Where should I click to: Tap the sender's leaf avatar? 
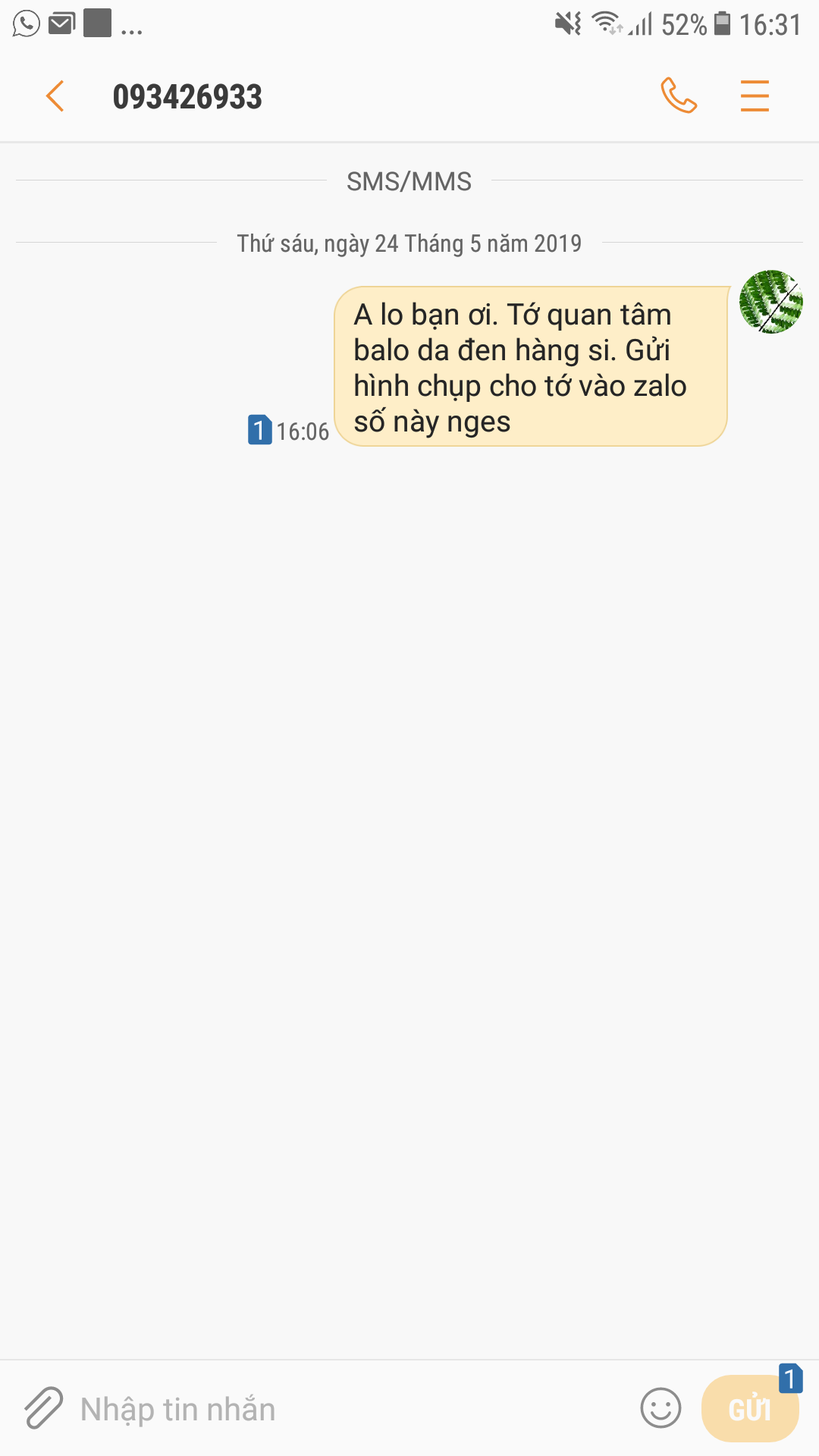(x=770, y=302)
